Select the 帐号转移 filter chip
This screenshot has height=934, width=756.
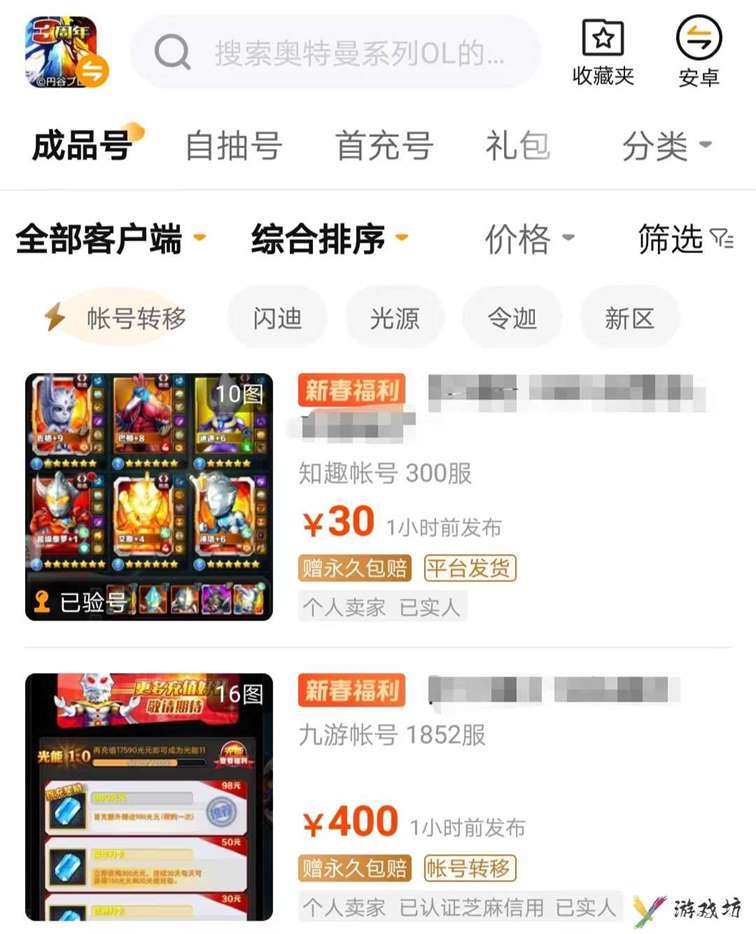point(118,319)
